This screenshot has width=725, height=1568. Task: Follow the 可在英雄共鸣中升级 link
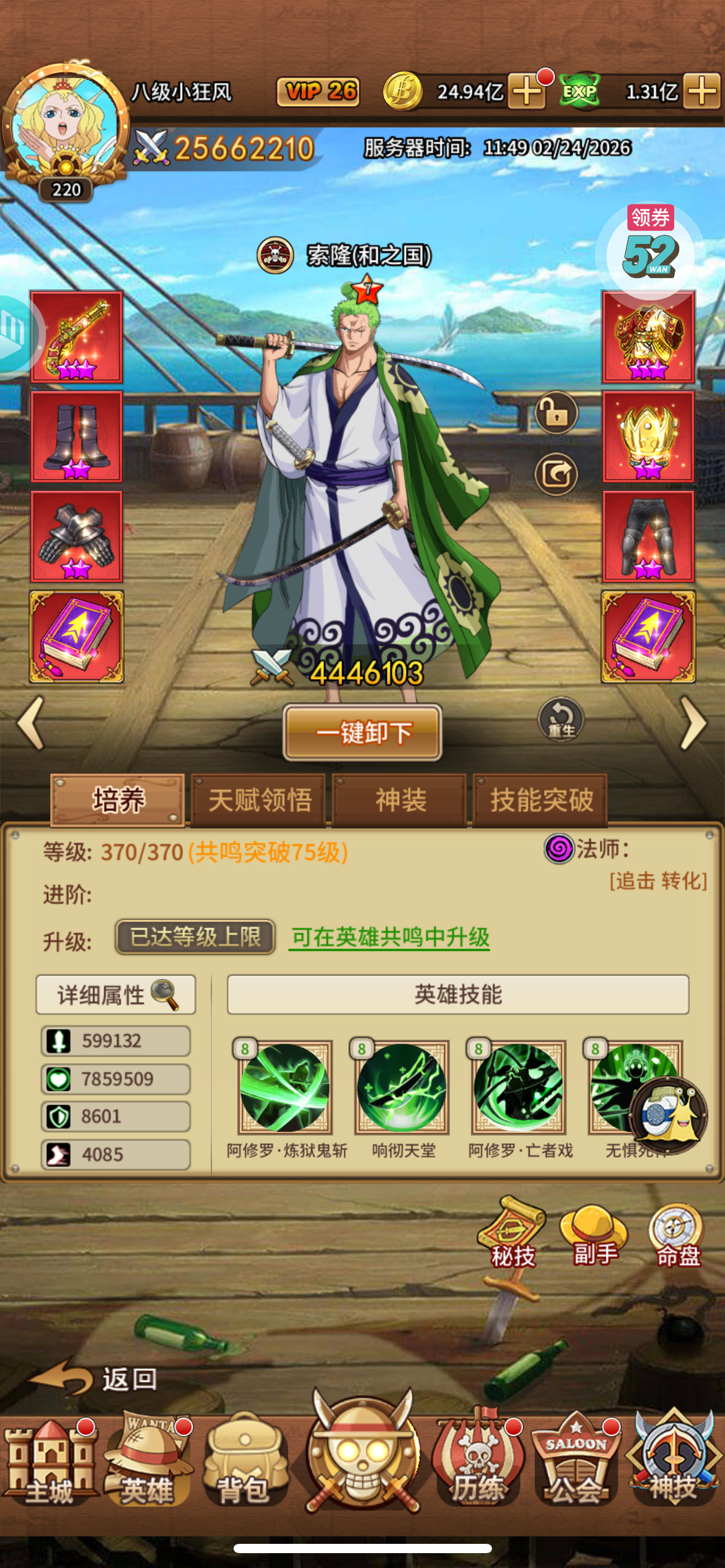[390, 937]
